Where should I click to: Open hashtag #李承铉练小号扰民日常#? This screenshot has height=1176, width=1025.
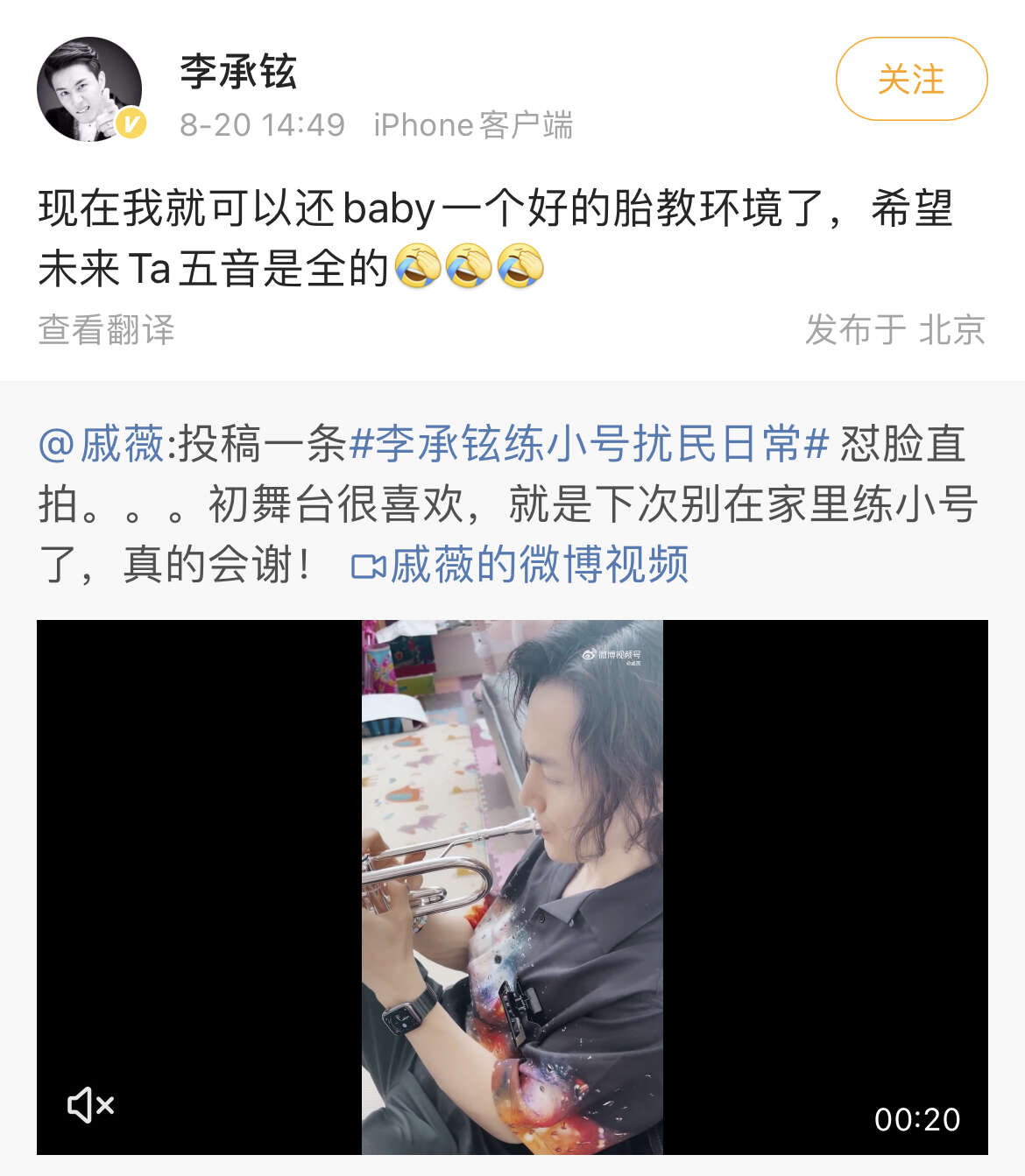[x=588, y=444]
